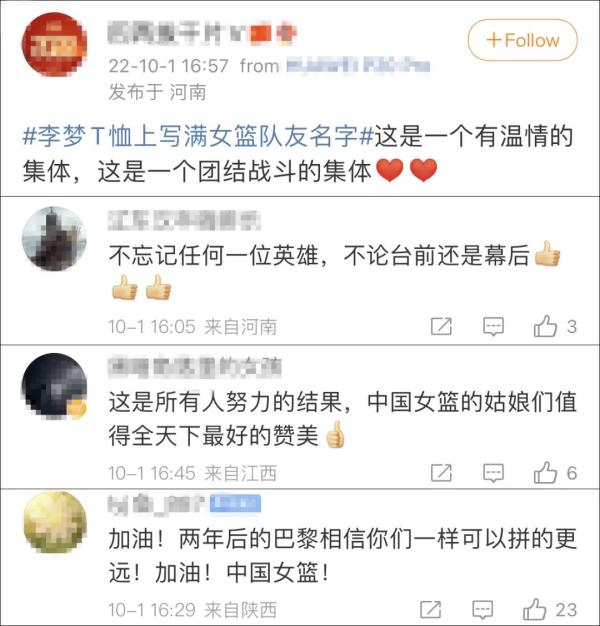This screenshot has height=626, width=600.
Task: Repost the 这是所有人努力的结果 comment
Action: 440,472
